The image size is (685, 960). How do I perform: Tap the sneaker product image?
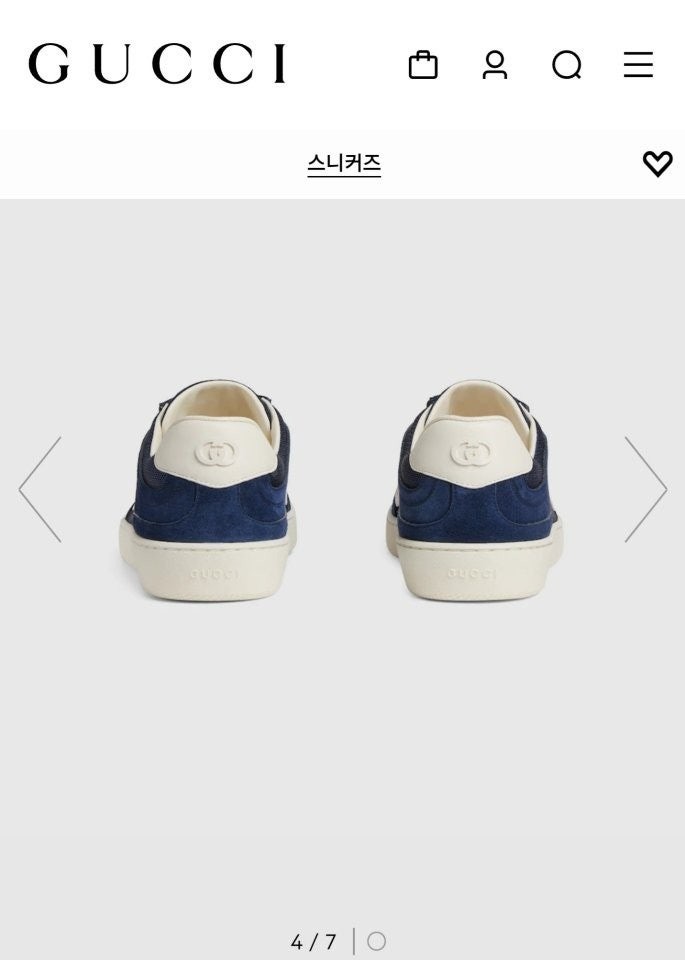coord(342,490)
